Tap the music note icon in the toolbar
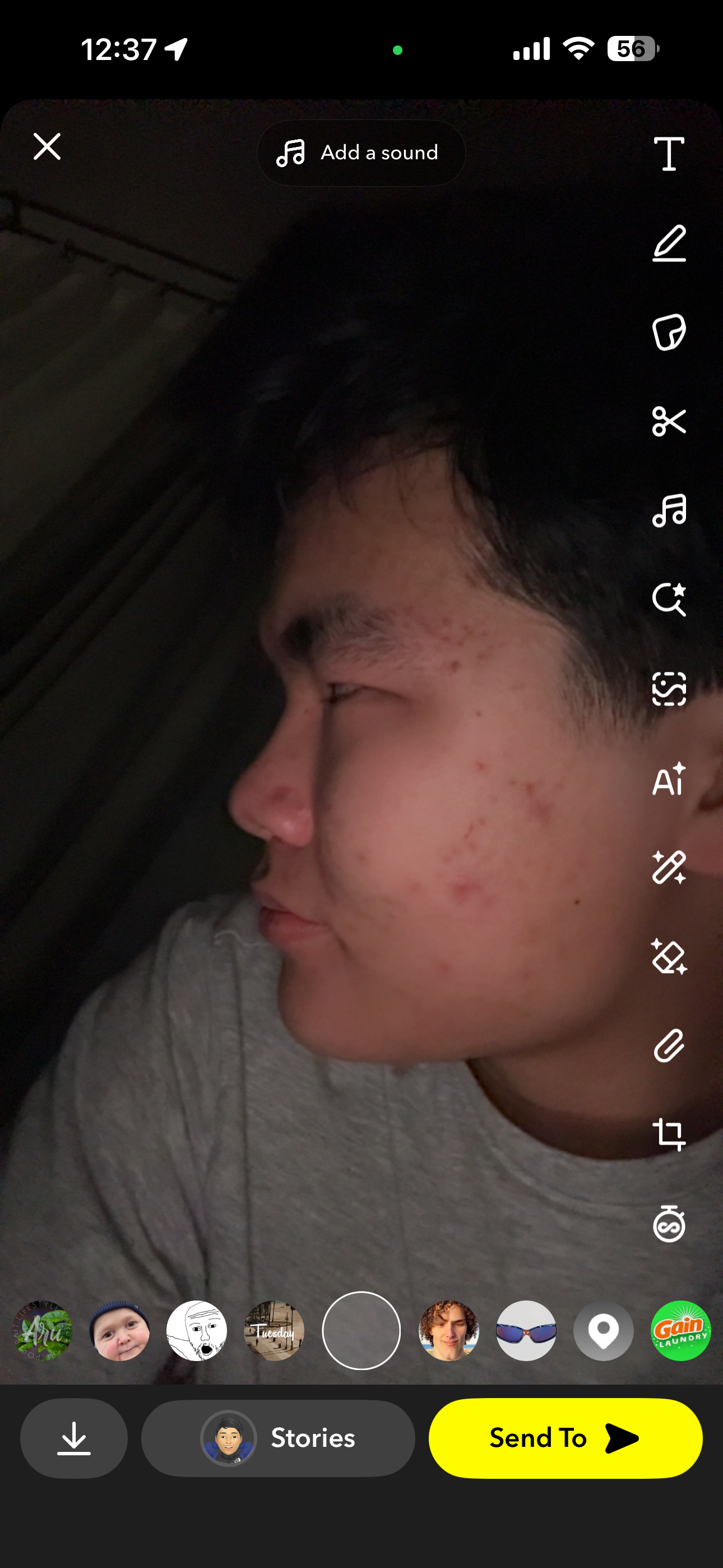Image resolution: width=723 pixels, height=1568 pixels. tap(669, 510)
